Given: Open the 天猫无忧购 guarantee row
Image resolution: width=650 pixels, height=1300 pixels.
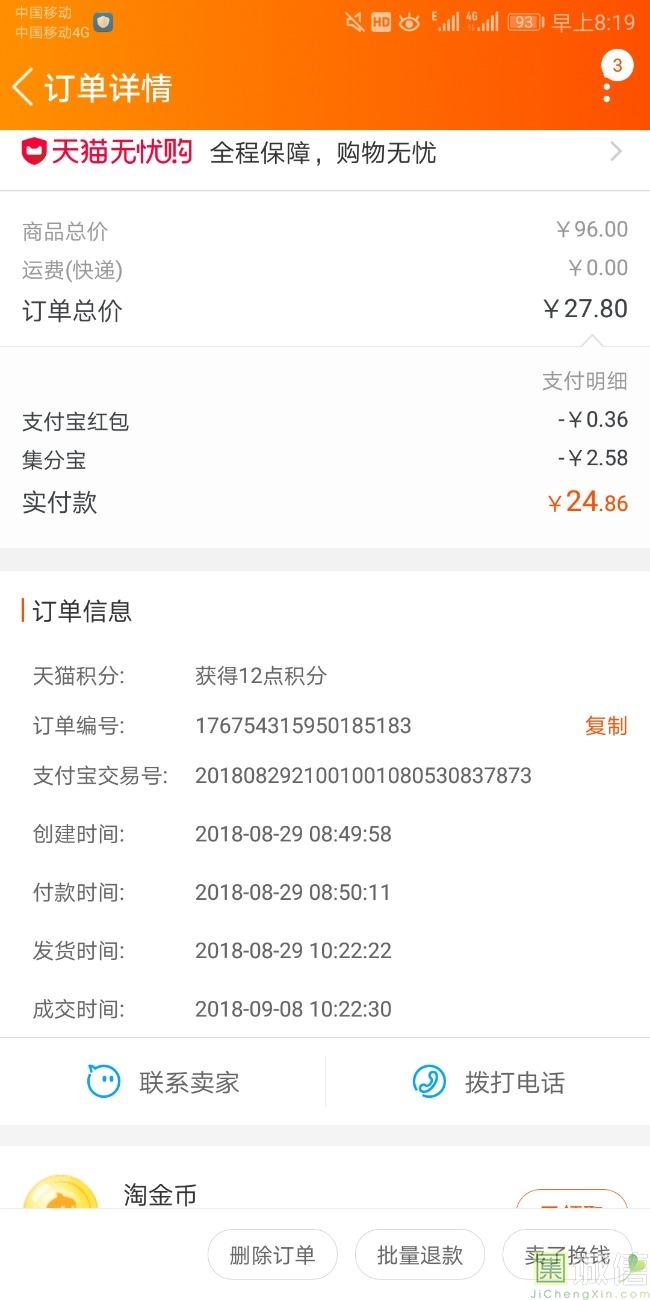Looking at the screenshot, I should coord(324,153).
